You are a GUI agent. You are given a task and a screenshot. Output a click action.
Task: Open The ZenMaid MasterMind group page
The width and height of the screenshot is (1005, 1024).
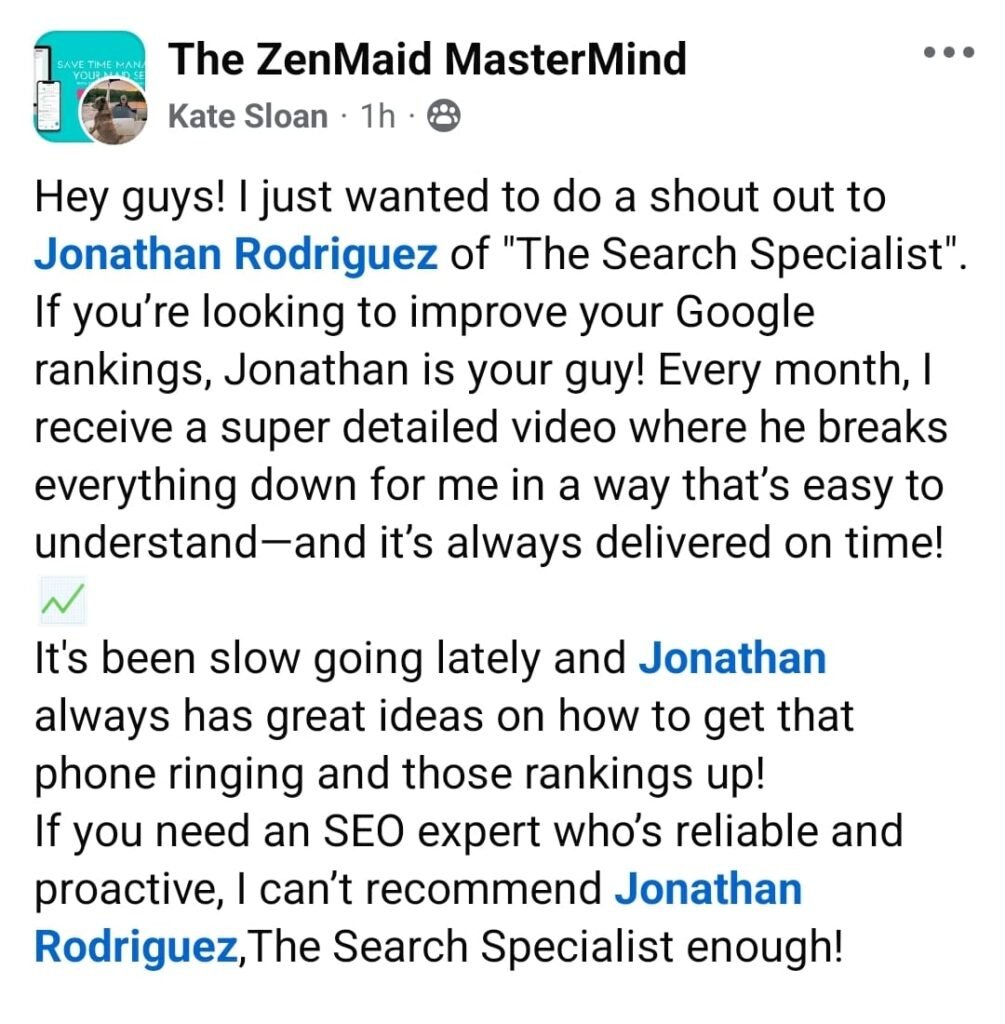pos(428,60)
